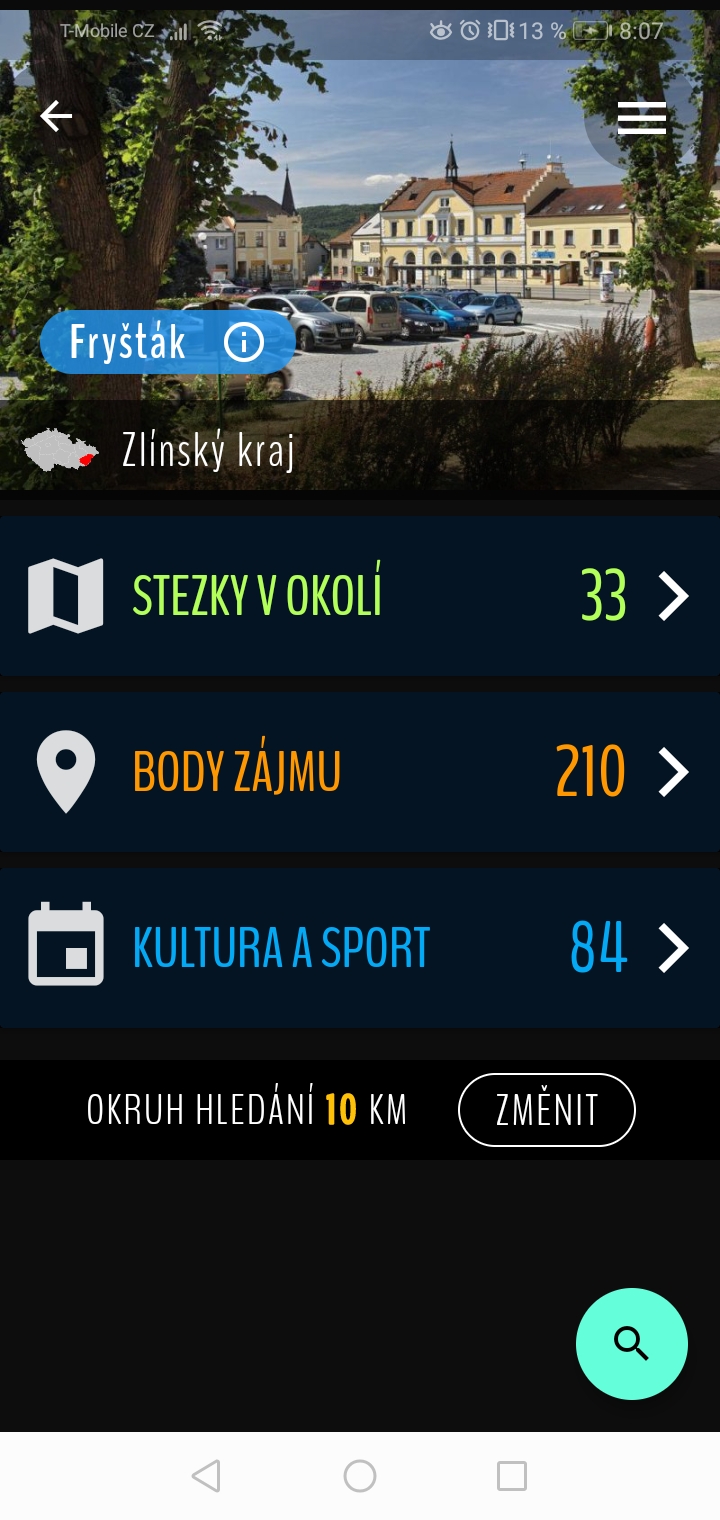Go back using the top-left arrow
This screenshot has width=720, height=1520.
point(56,117)
